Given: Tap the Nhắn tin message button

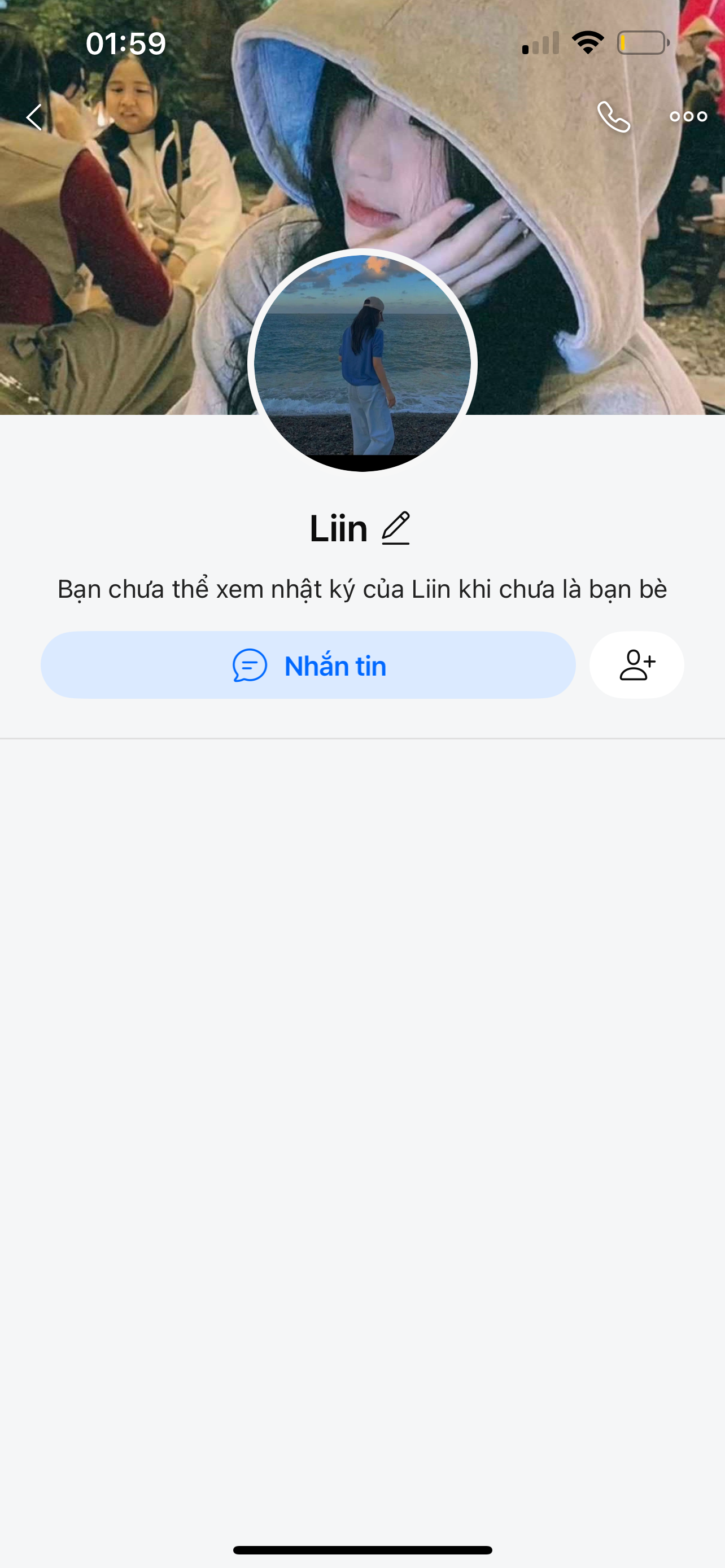Looking at the screenshot, I should click(308, 665).
